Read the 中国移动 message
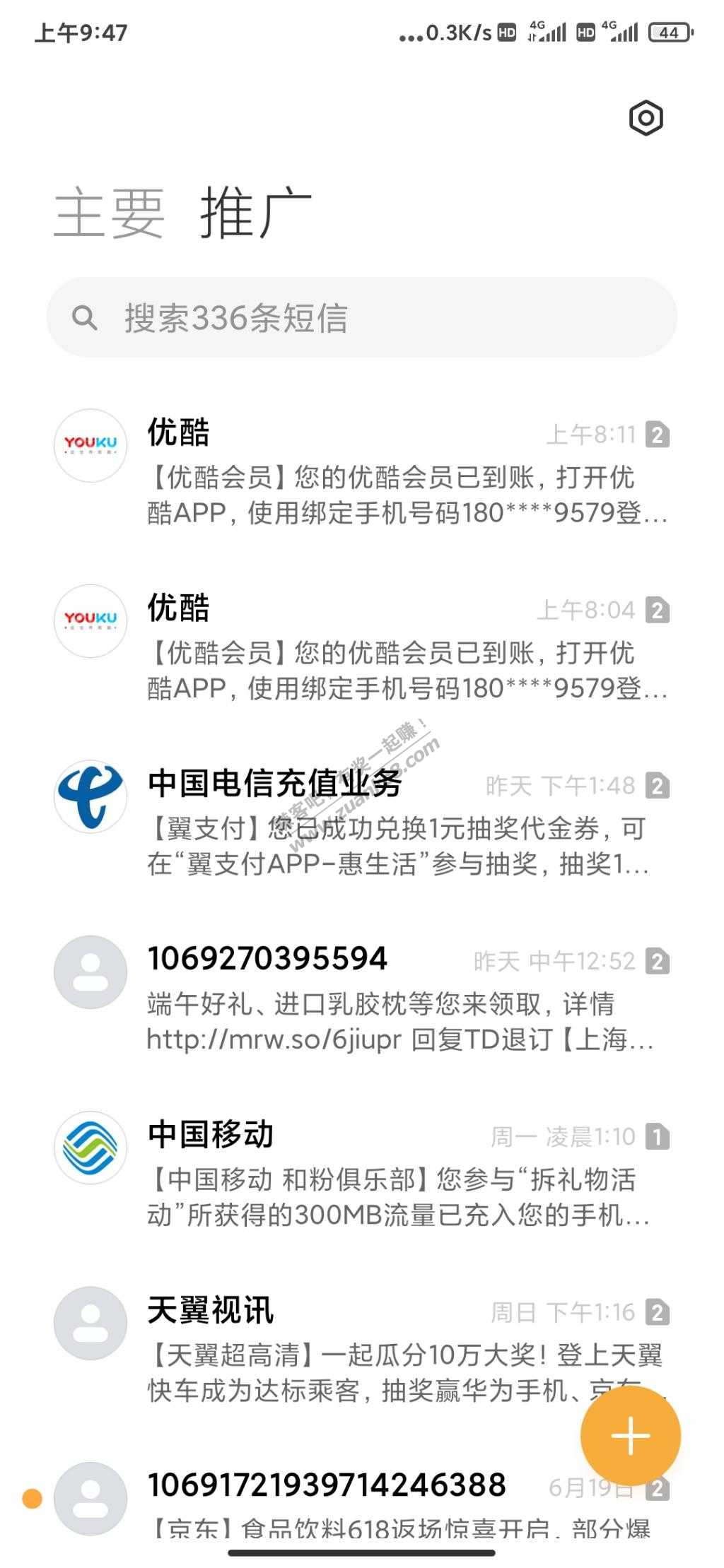Image resolution: width=724 pixels, height=1568 pixels. [x=396, y=1172]
